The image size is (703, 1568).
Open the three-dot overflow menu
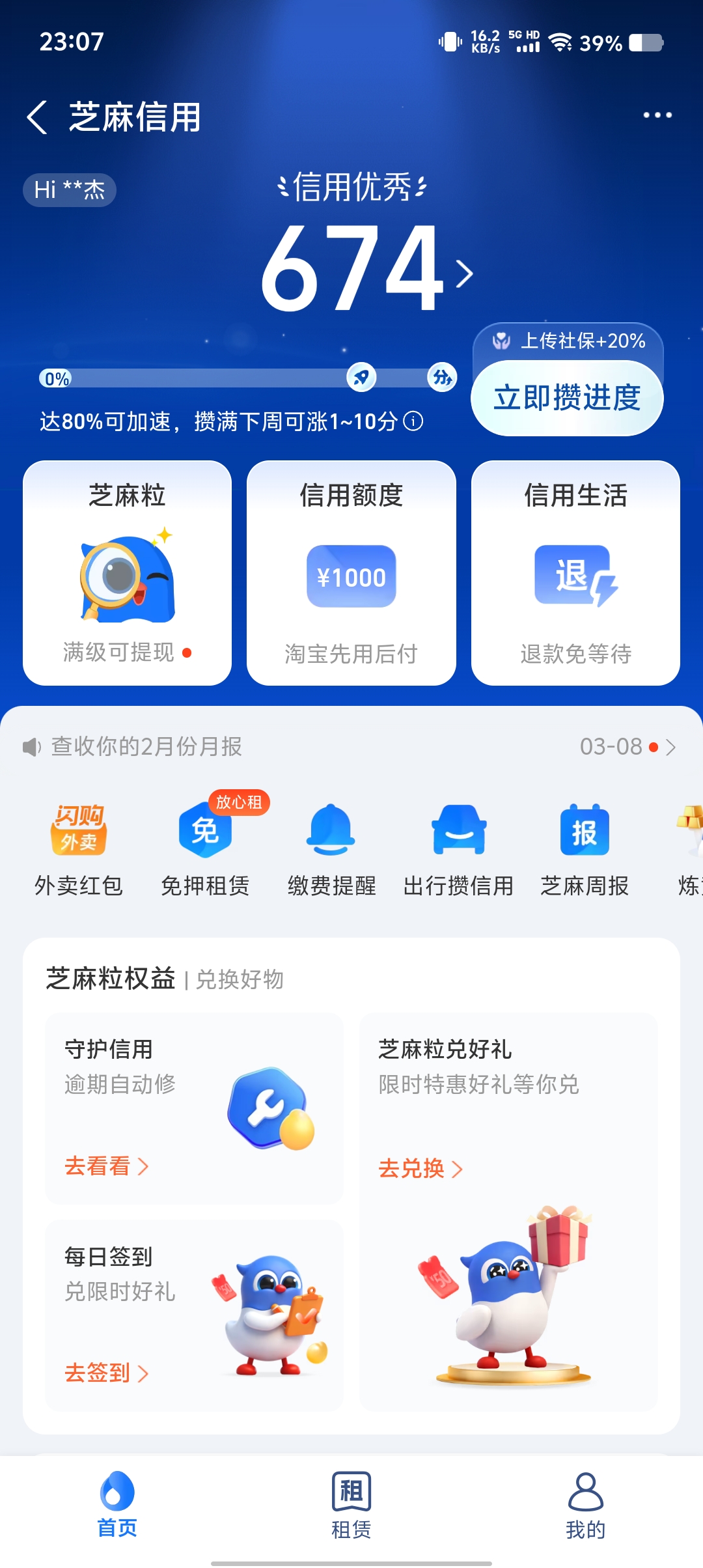click(657, 115)
